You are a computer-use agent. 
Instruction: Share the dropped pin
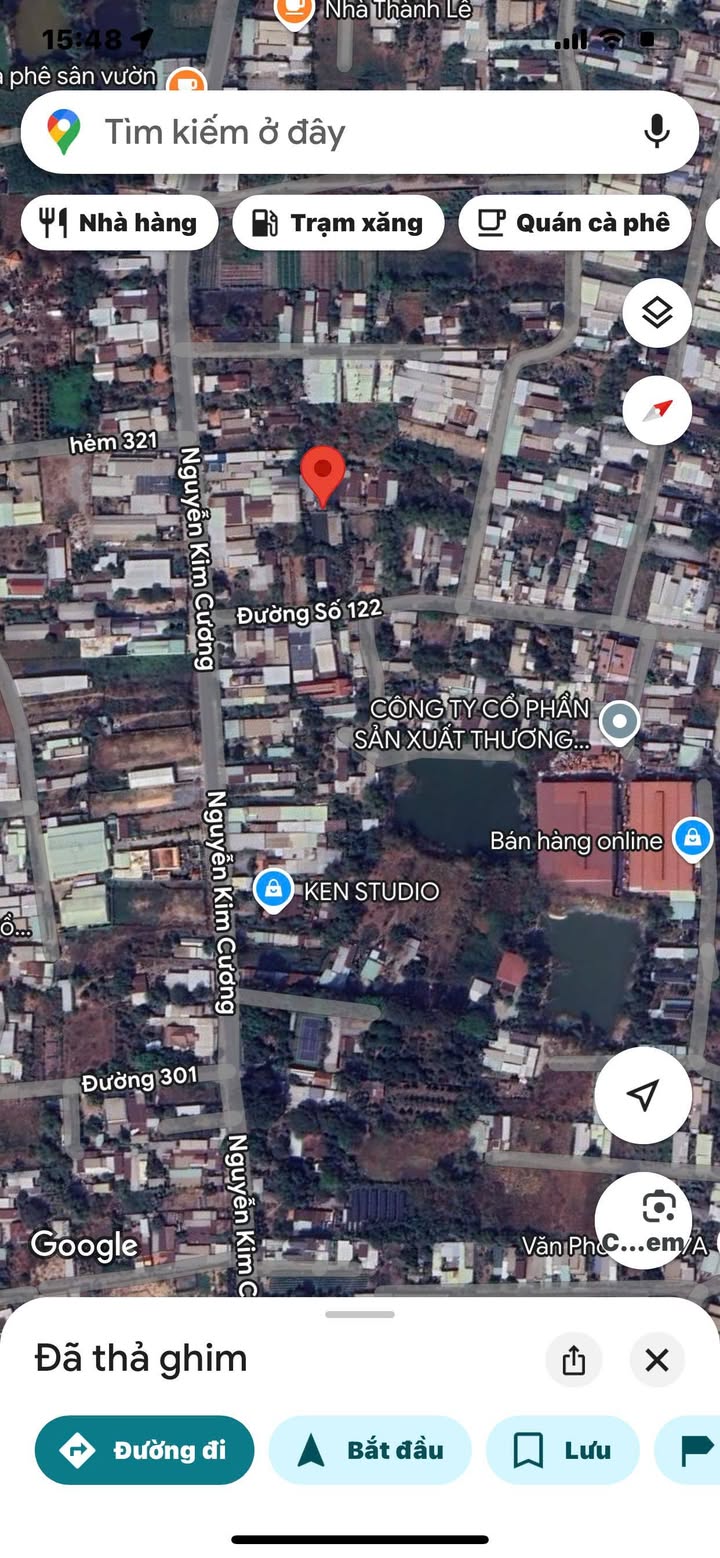point(574,1360)
